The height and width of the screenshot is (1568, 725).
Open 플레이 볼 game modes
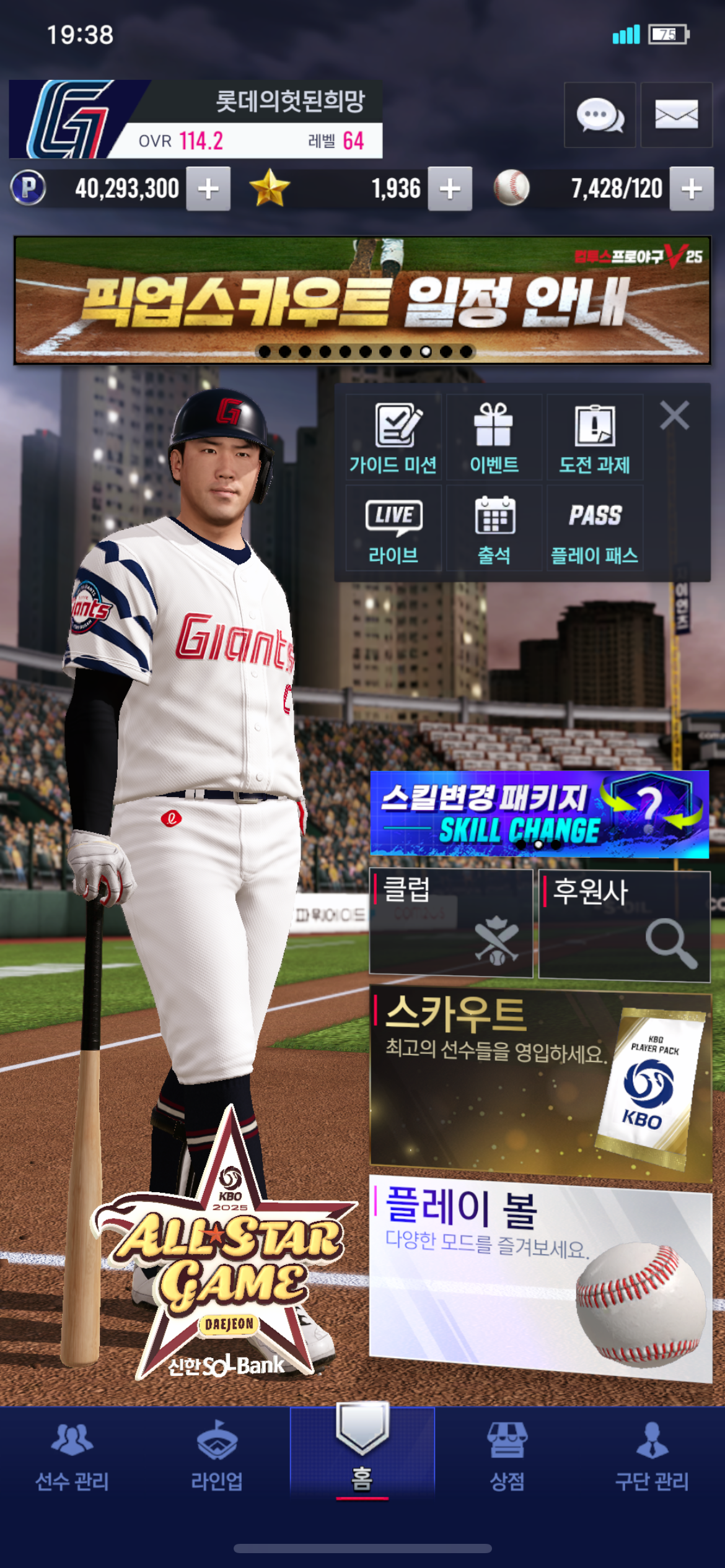click(540, 1277)
